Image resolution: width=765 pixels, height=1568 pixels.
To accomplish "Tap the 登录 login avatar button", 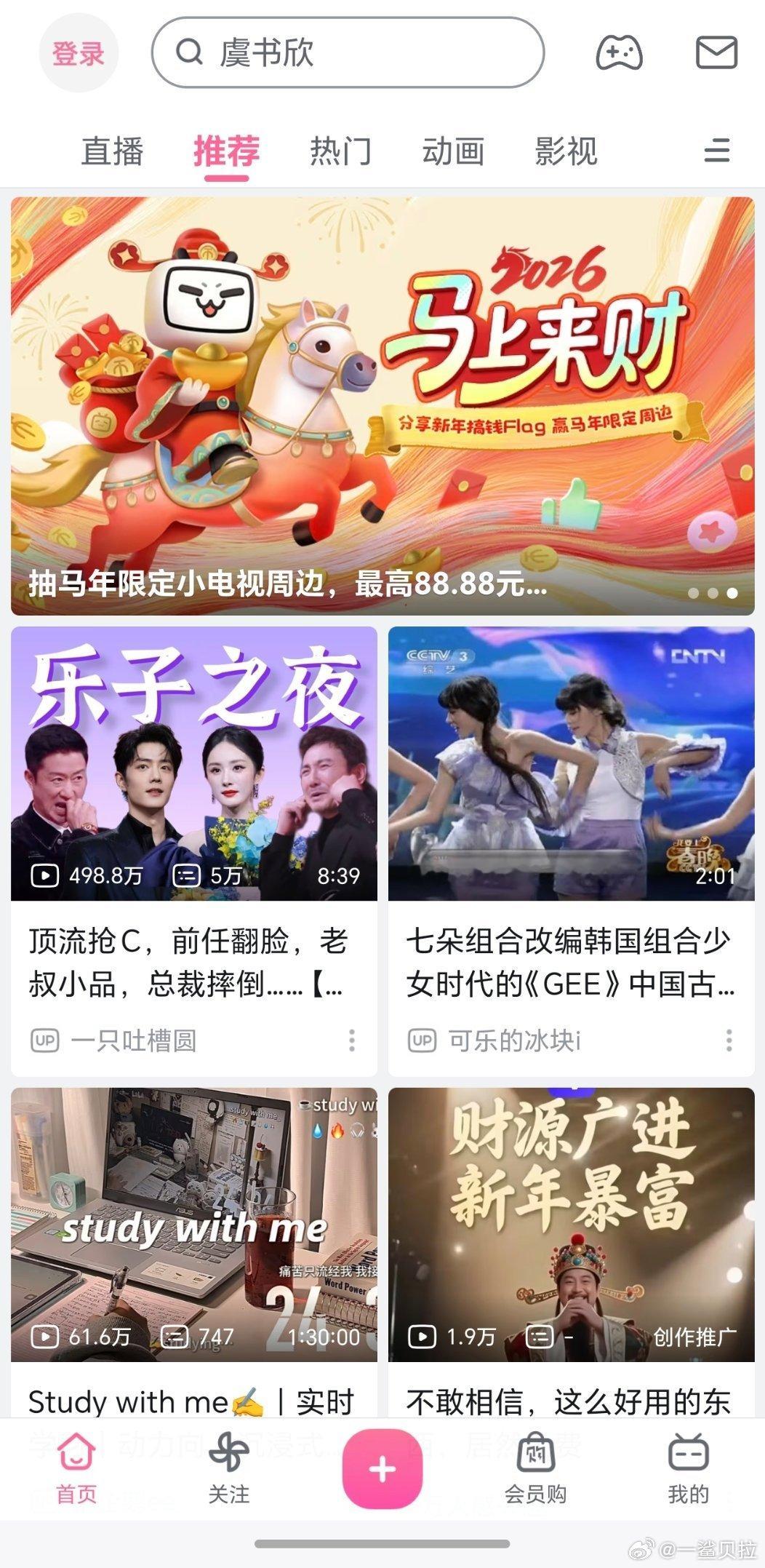I will [x=78, y=53].
